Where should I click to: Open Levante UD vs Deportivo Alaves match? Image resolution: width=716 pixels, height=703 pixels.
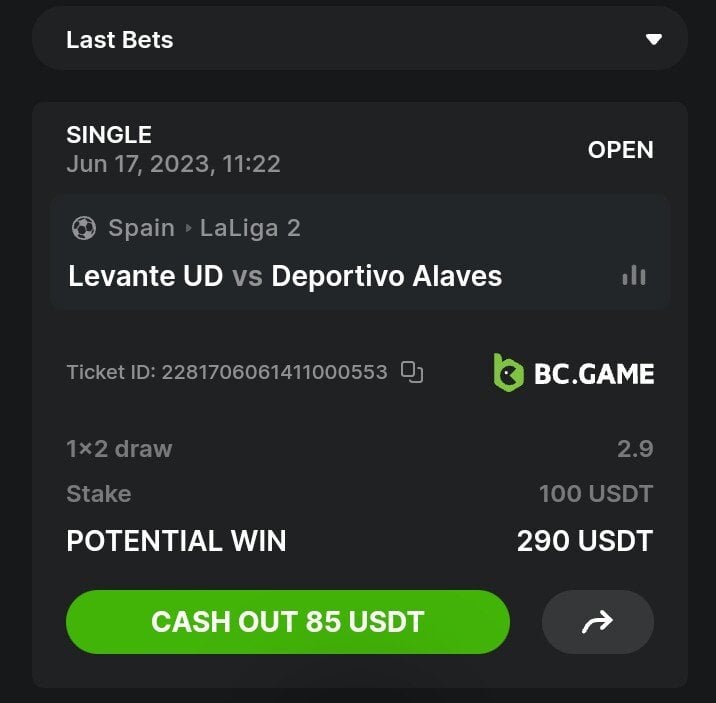[285, 276]
